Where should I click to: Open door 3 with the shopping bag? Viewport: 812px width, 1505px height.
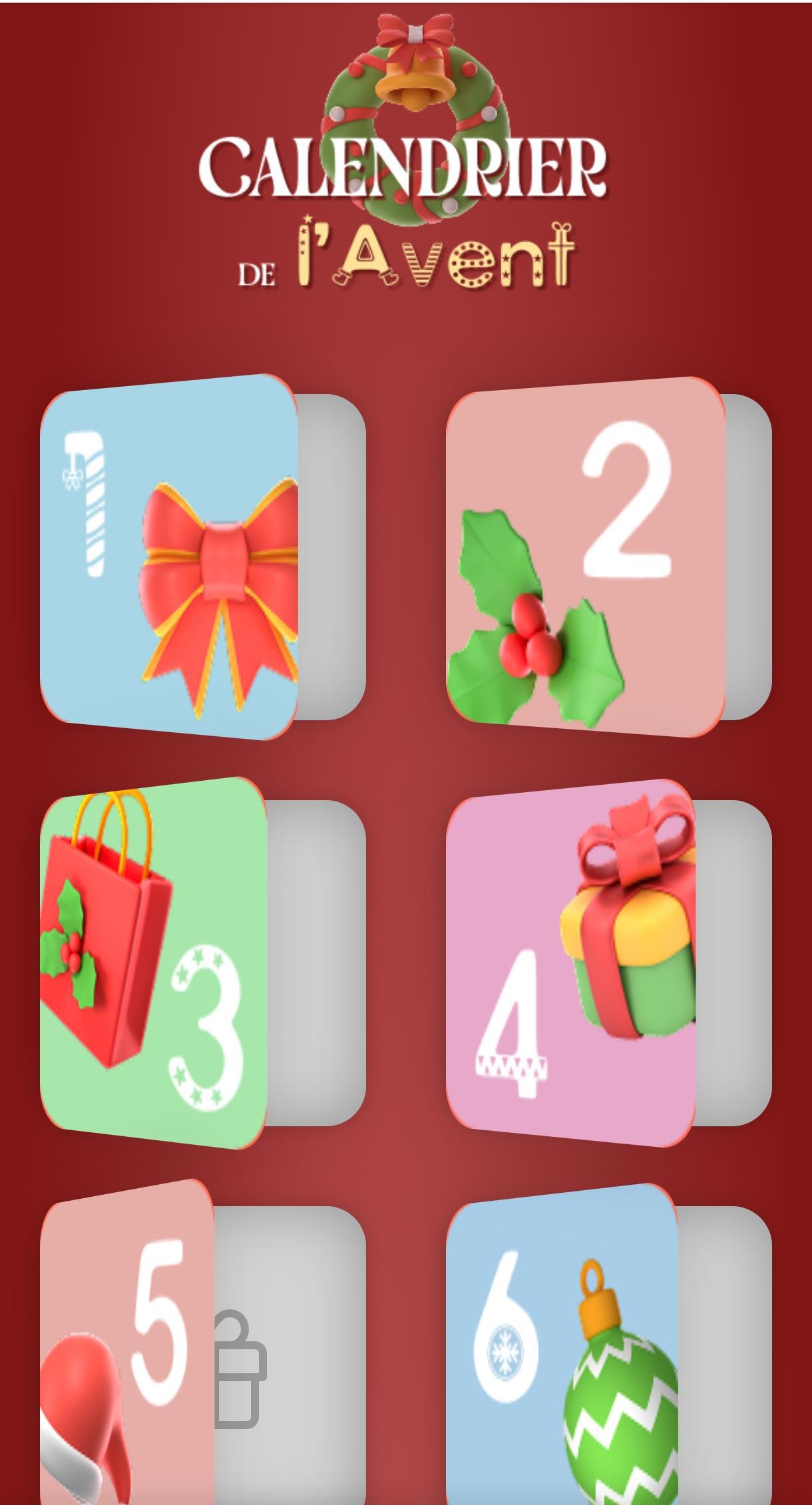click(154, 963)
